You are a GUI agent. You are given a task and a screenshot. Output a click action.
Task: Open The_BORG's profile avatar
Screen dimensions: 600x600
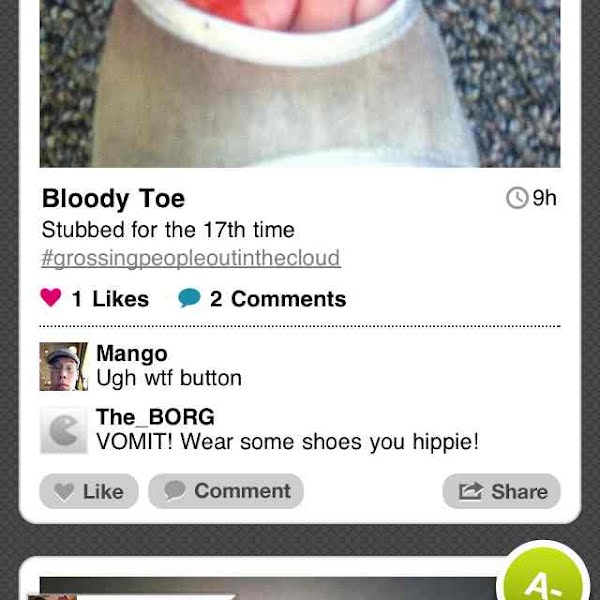[63, 430]
